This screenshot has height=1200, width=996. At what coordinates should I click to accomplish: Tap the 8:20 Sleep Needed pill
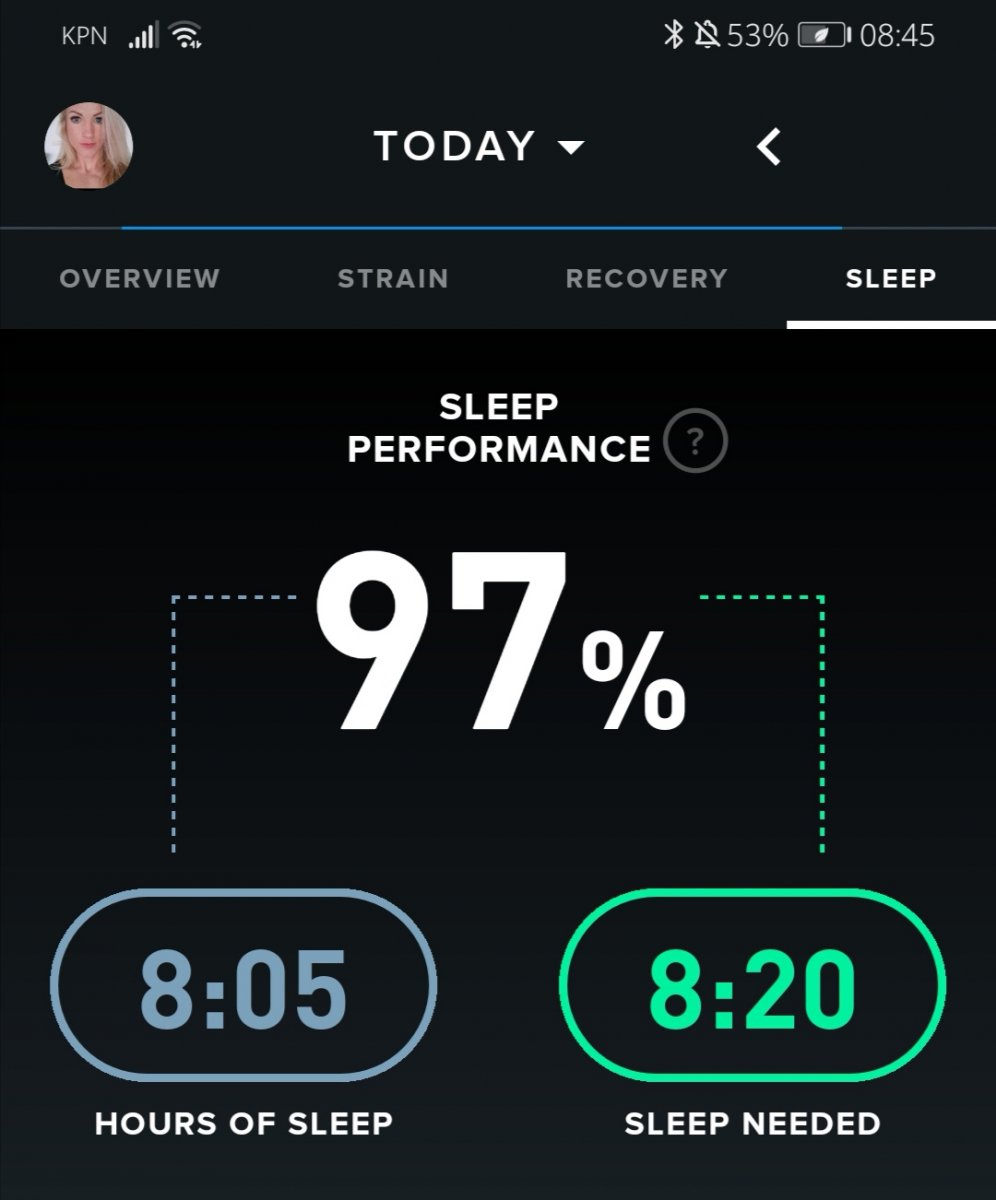(752, 985)
